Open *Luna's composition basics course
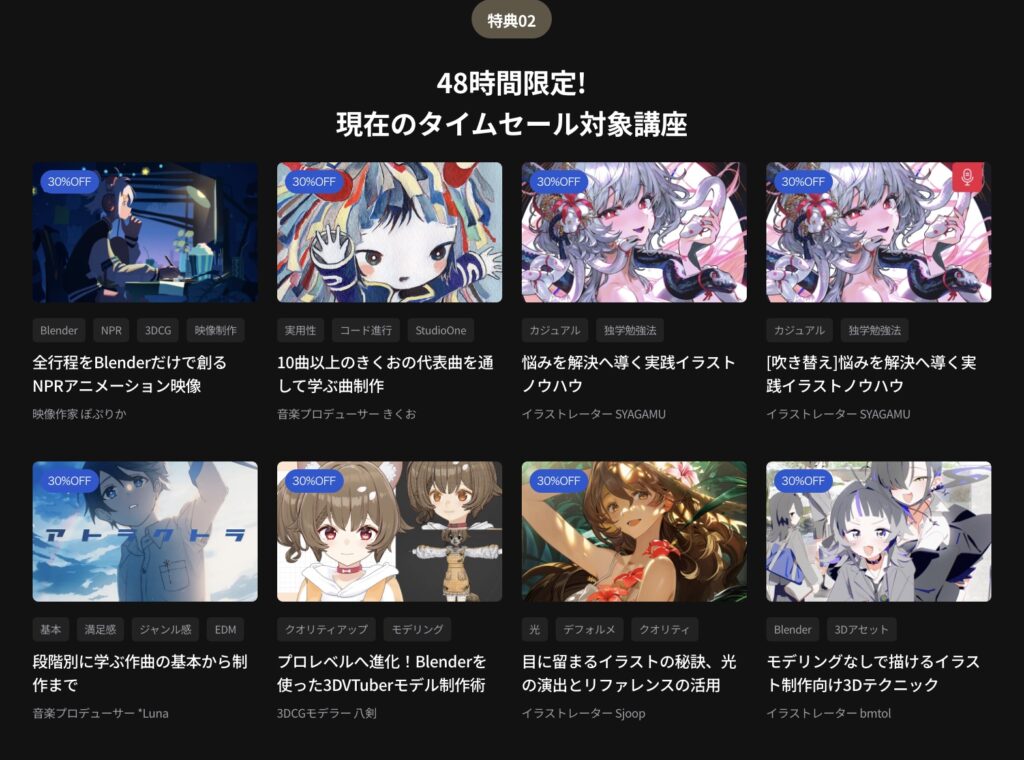 tap(145, 531)
